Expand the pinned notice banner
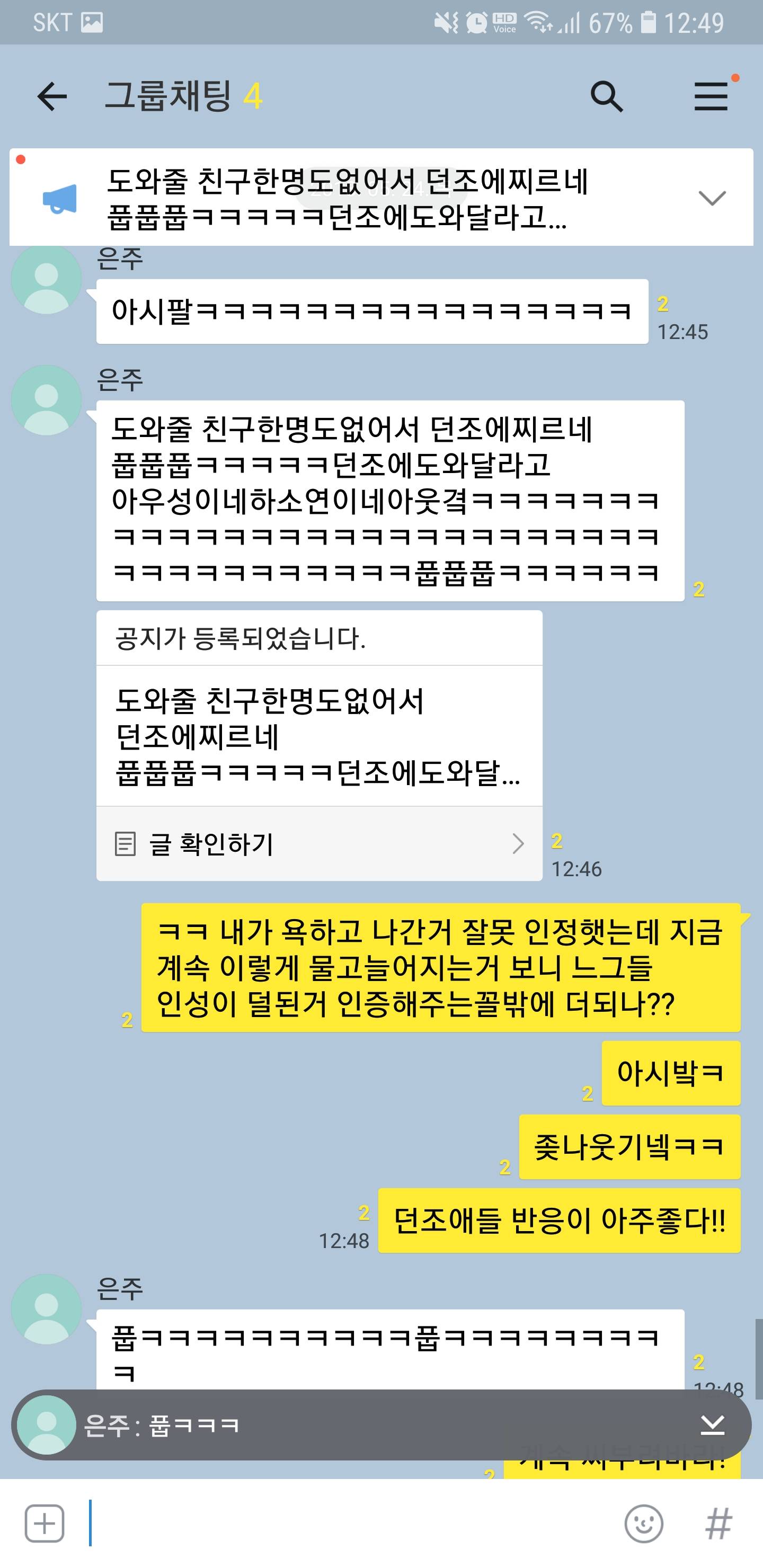Image resolution: width=763 pixels, height=1568 pixels. click(x=712, y=198)
